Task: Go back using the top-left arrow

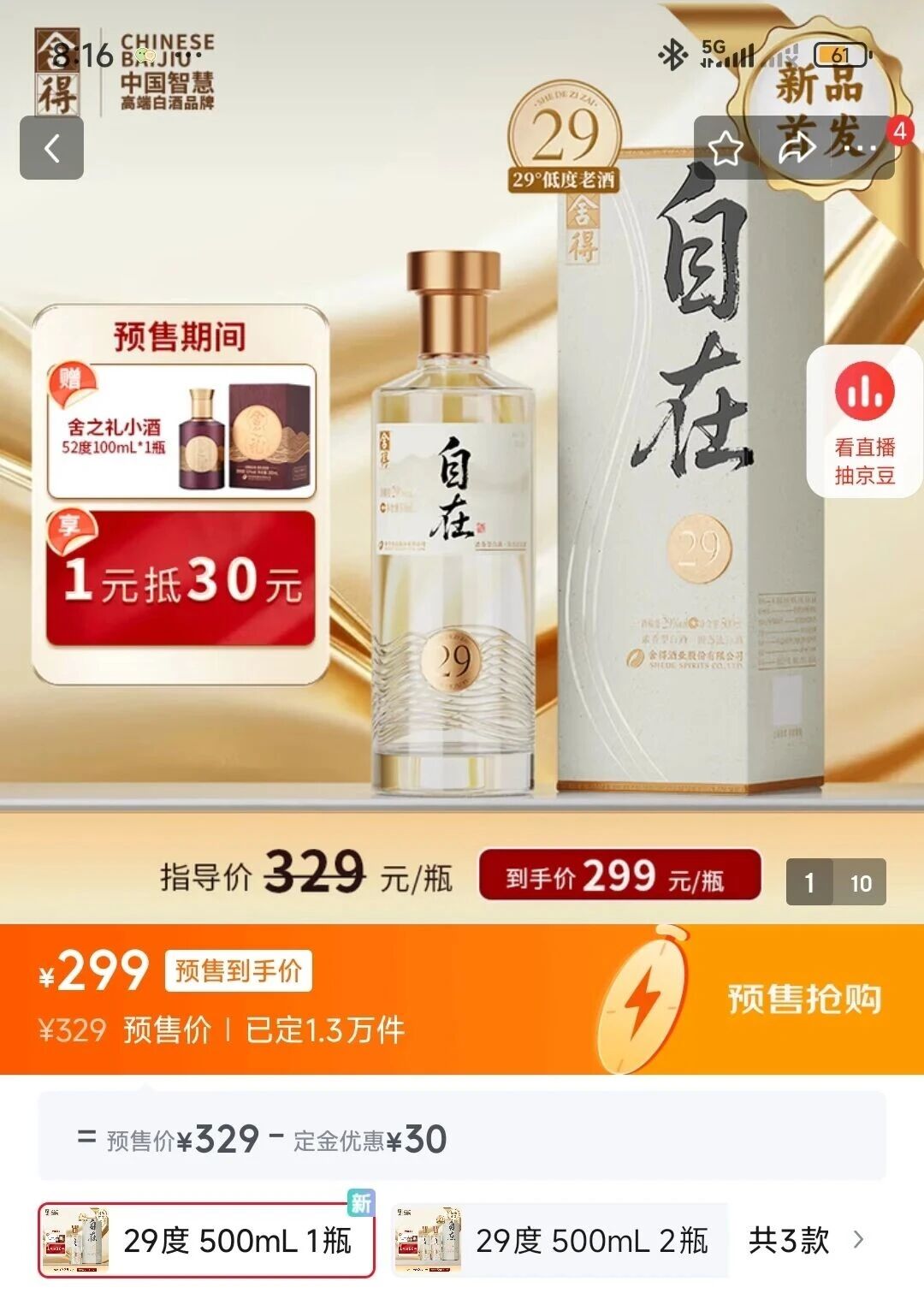Action: pyautogui.click(x=51, y=148)
